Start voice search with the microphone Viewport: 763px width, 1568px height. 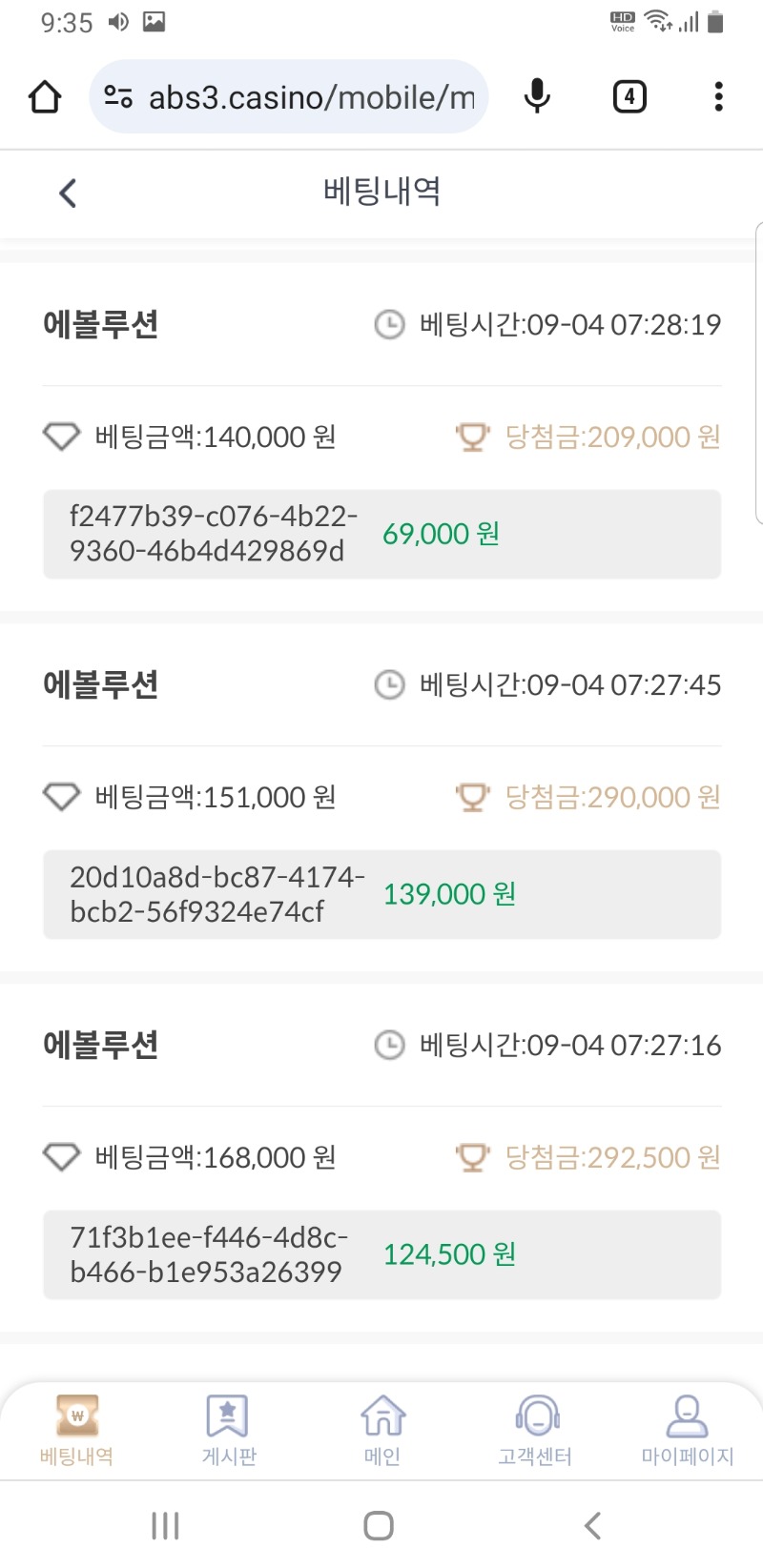537,96
